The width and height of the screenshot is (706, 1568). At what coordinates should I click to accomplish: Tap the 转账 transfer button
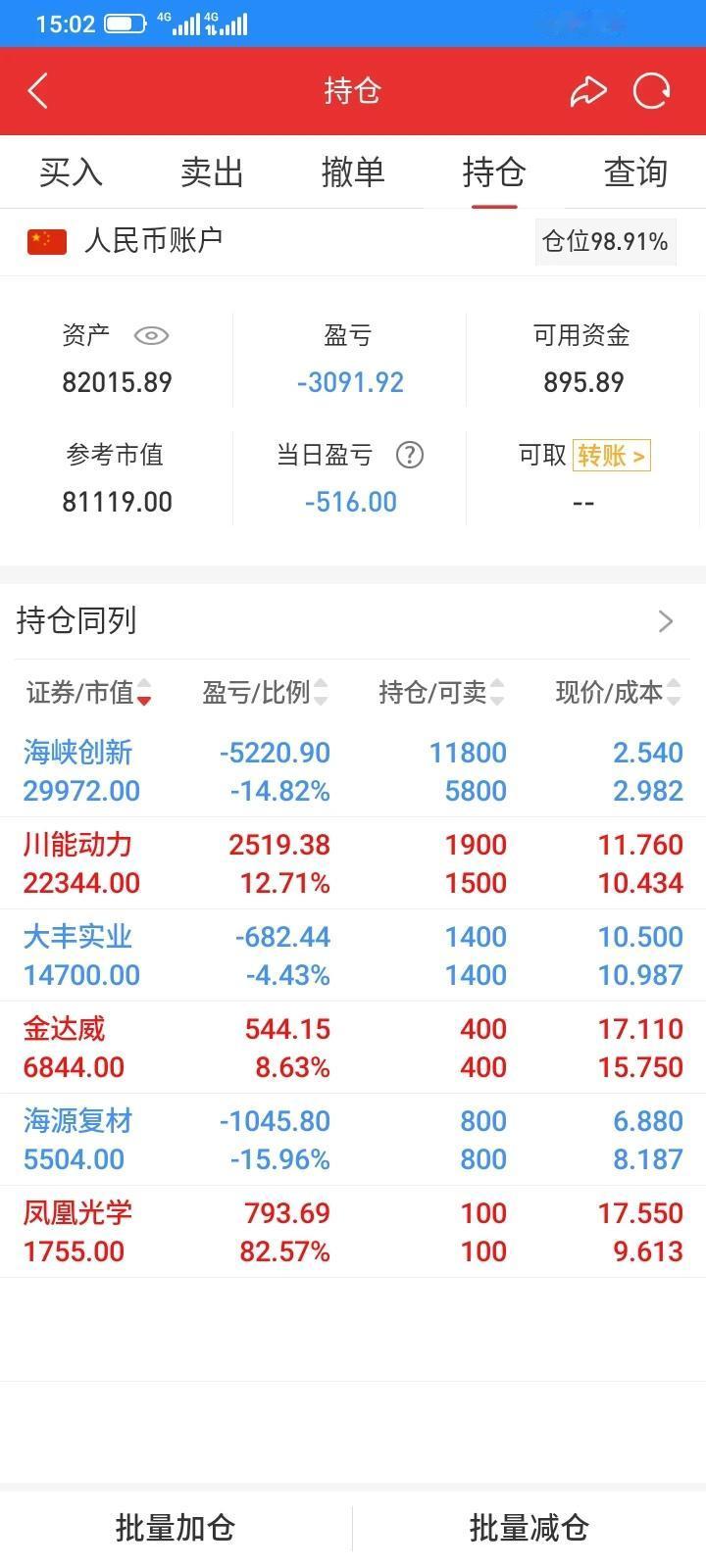click(611, 456)
